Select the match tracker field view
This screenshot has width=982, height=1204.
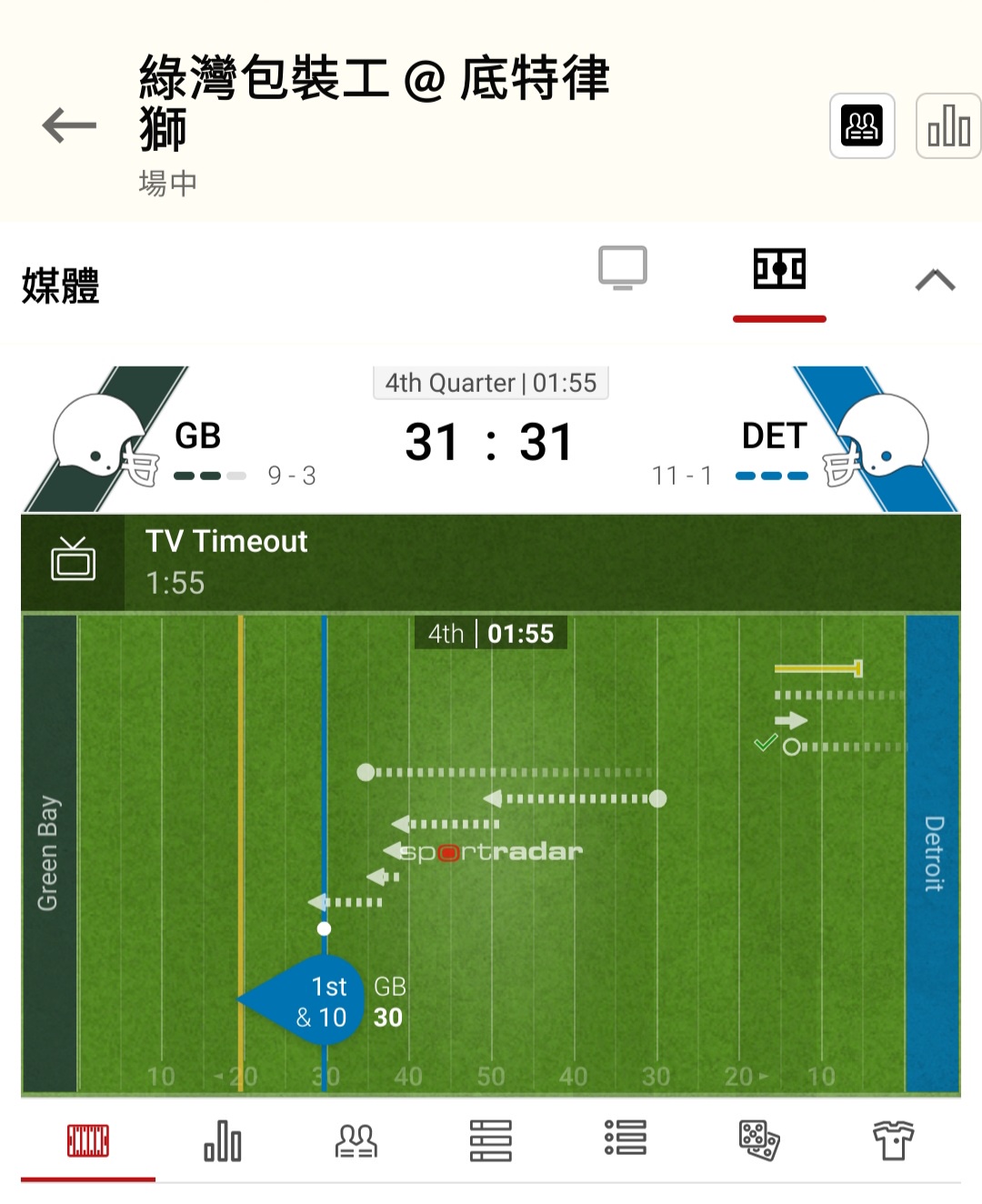pos(779,270)
